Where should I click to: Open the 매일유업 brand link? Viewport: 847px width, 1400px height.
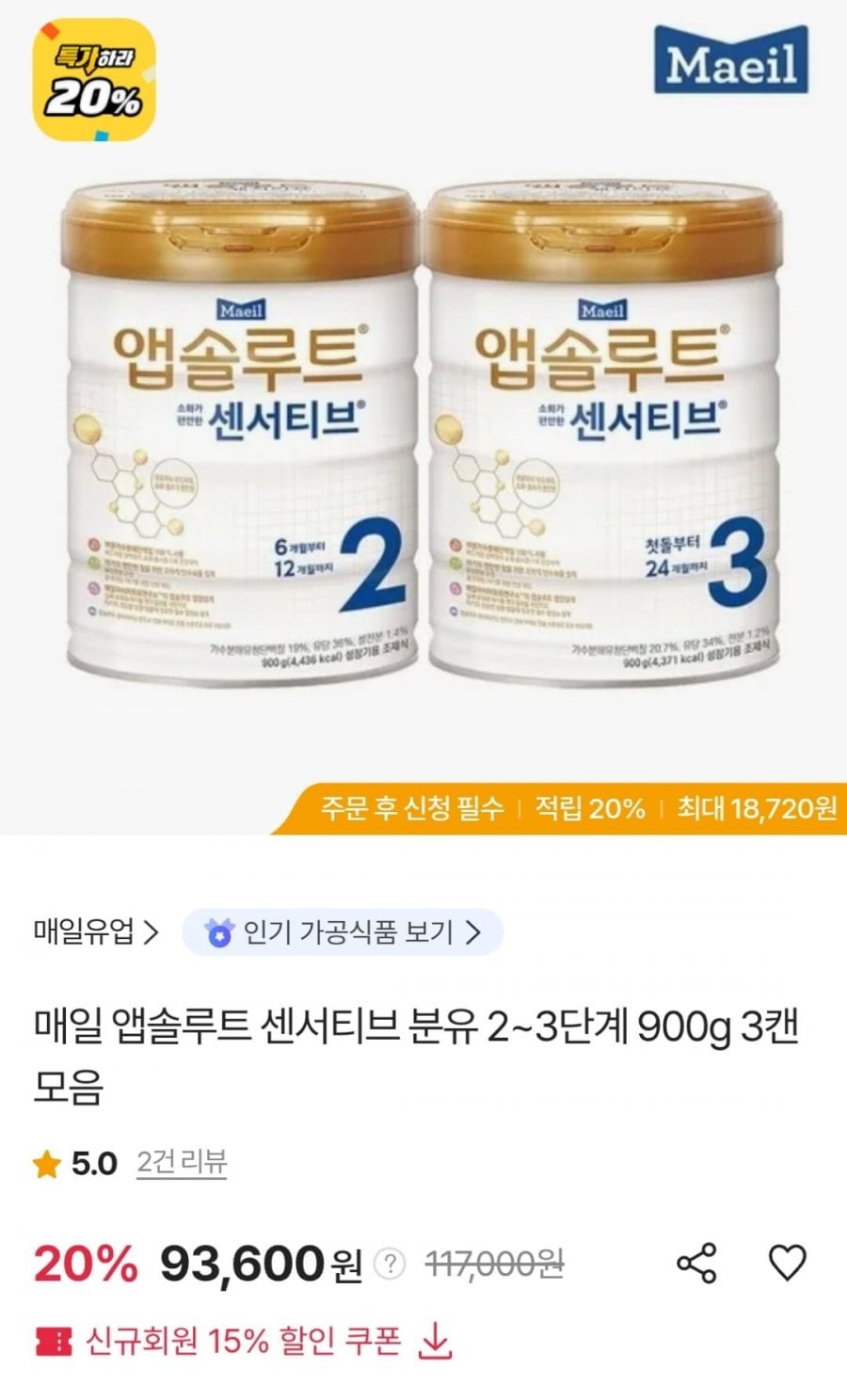pyautogui.click(x=96, y=932)
